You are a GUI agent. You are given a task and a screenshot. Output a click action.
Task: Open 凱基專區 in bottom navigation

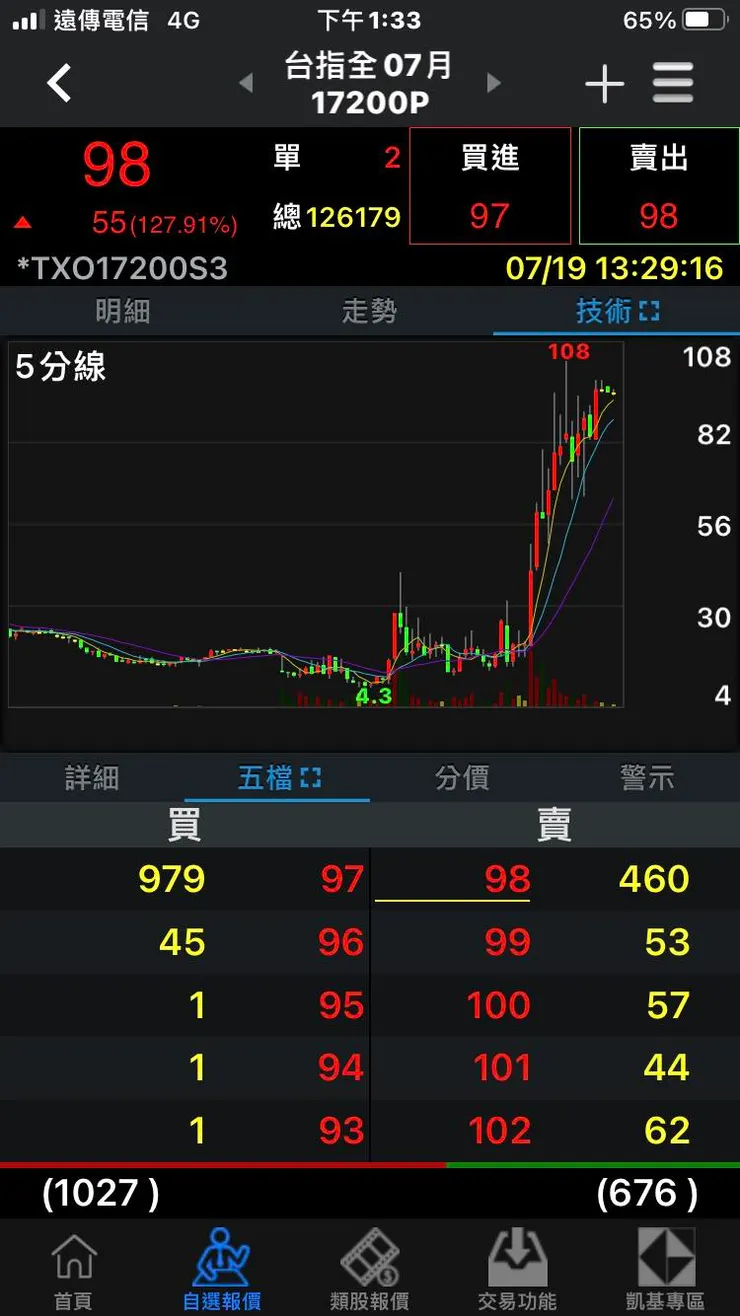[665, 1270]
